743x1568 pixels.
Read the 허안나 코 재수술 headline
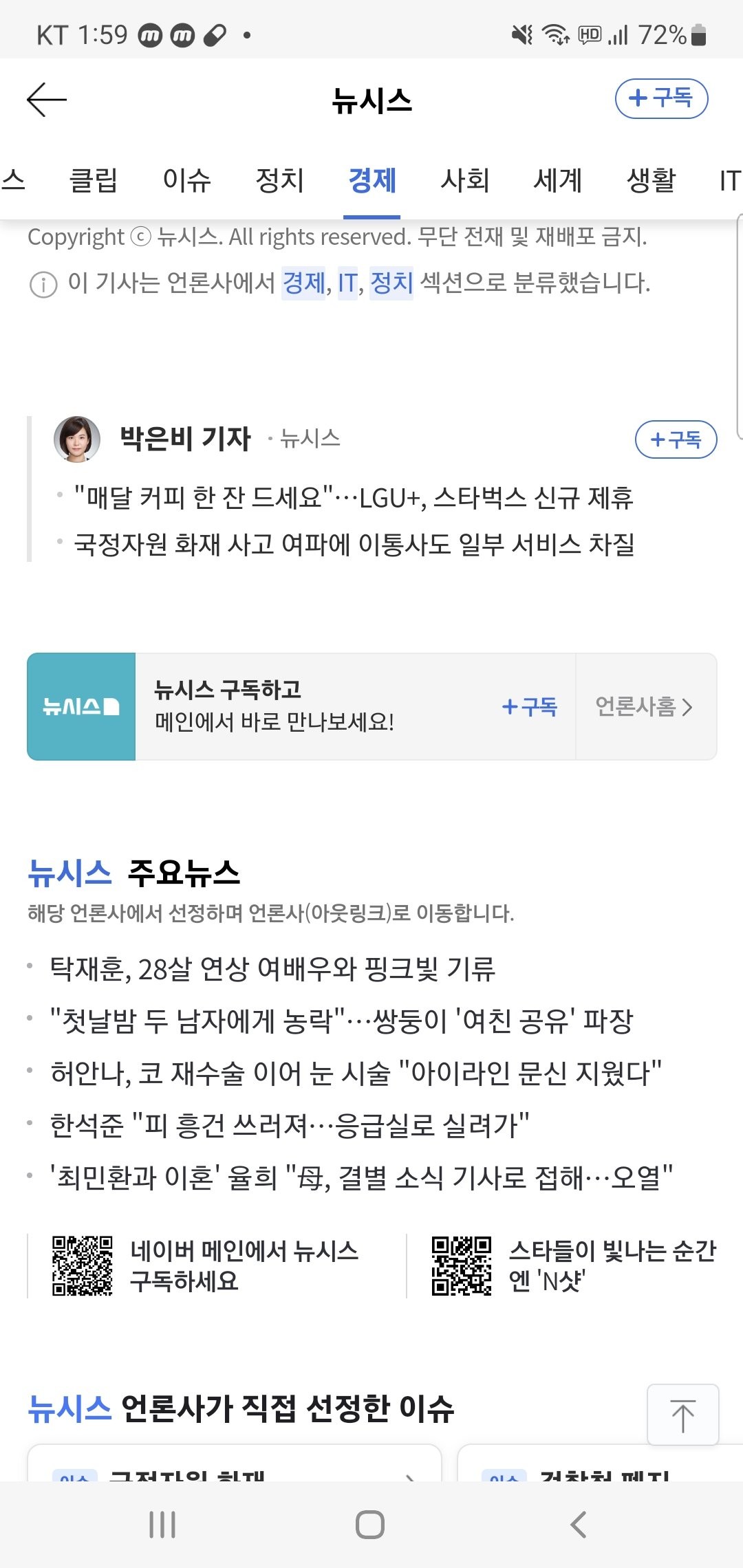[x=356, y=1074]
